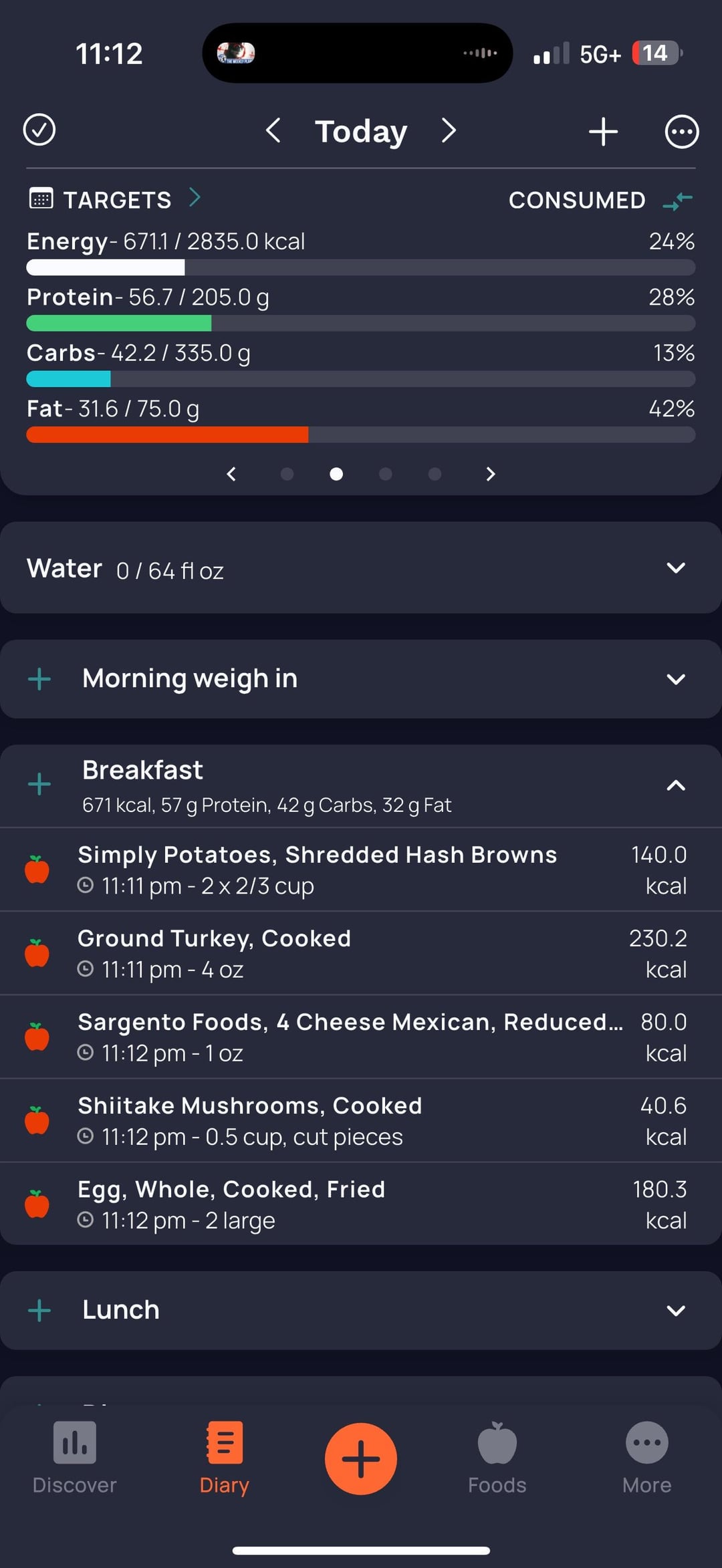Toggle the Consumed view swap icon
The height and width of the screenshot is (1568, 722).
[677, 201]
